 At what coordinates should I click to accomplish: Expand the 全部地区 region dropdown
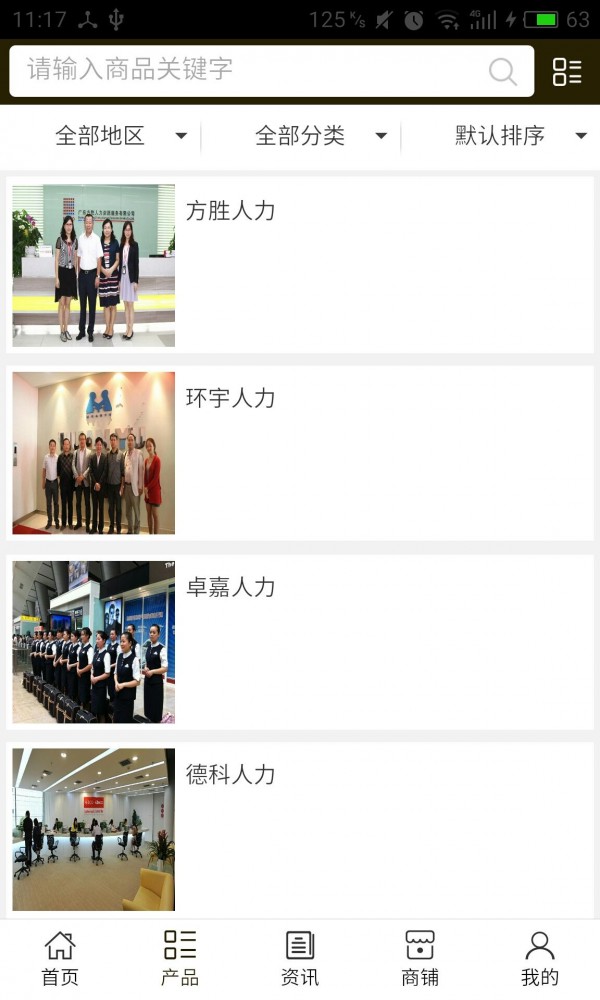(x=120, y=136)
